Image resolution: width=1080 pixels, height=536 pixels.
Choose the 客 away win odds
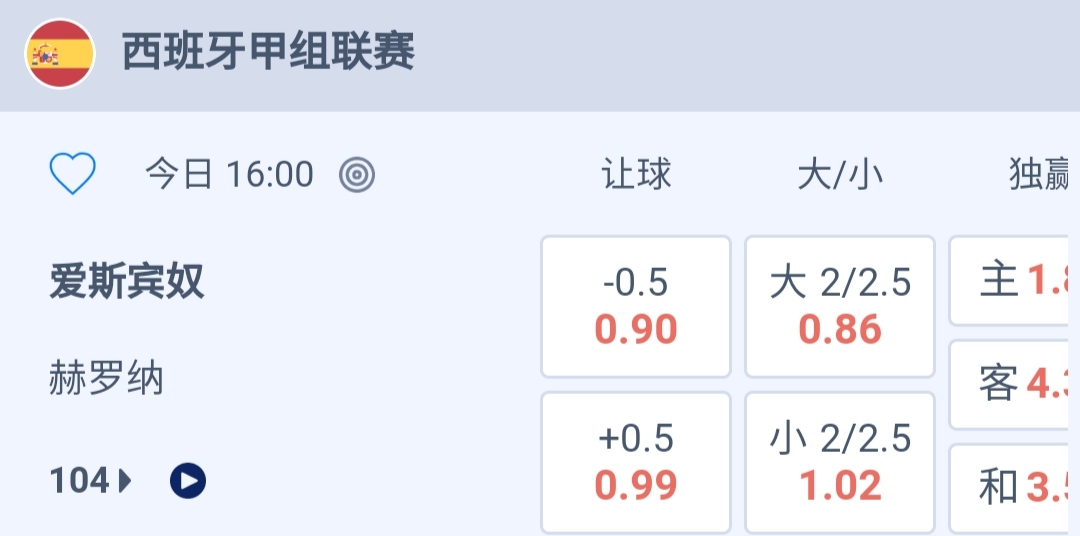click(1014, 384)
